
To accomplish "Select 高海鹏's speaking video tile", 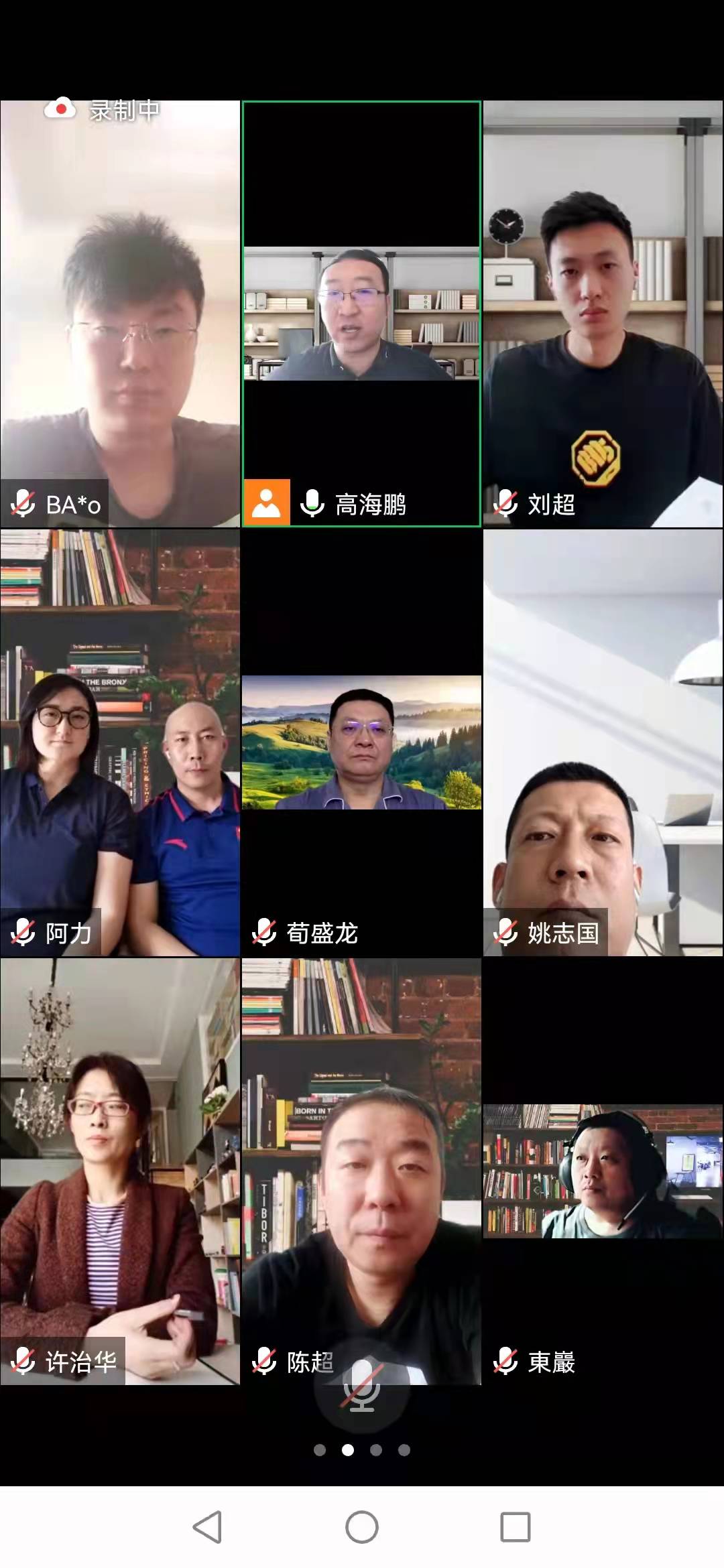I will 361,313.
